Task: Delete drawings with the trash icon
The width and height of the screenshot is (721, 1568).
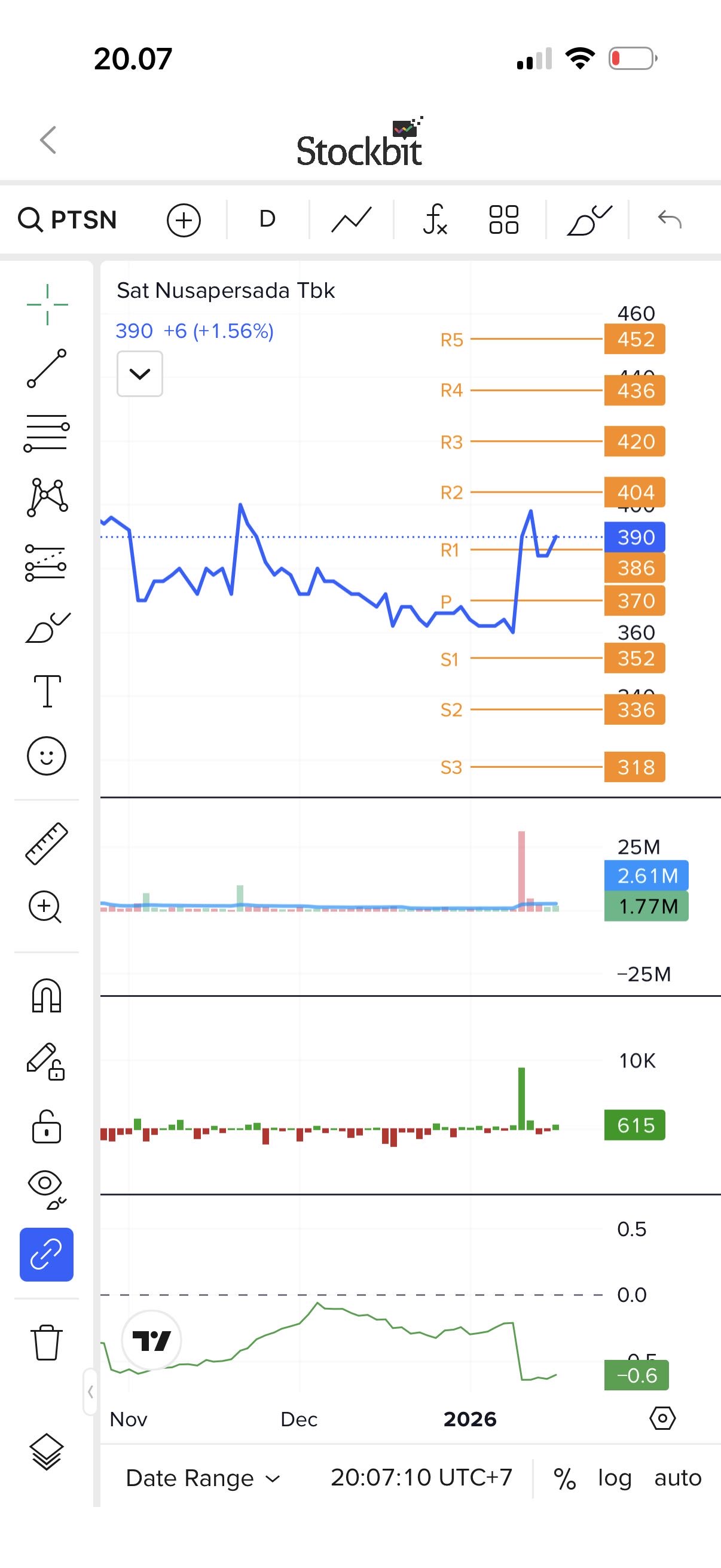Action: (46, 1342)
